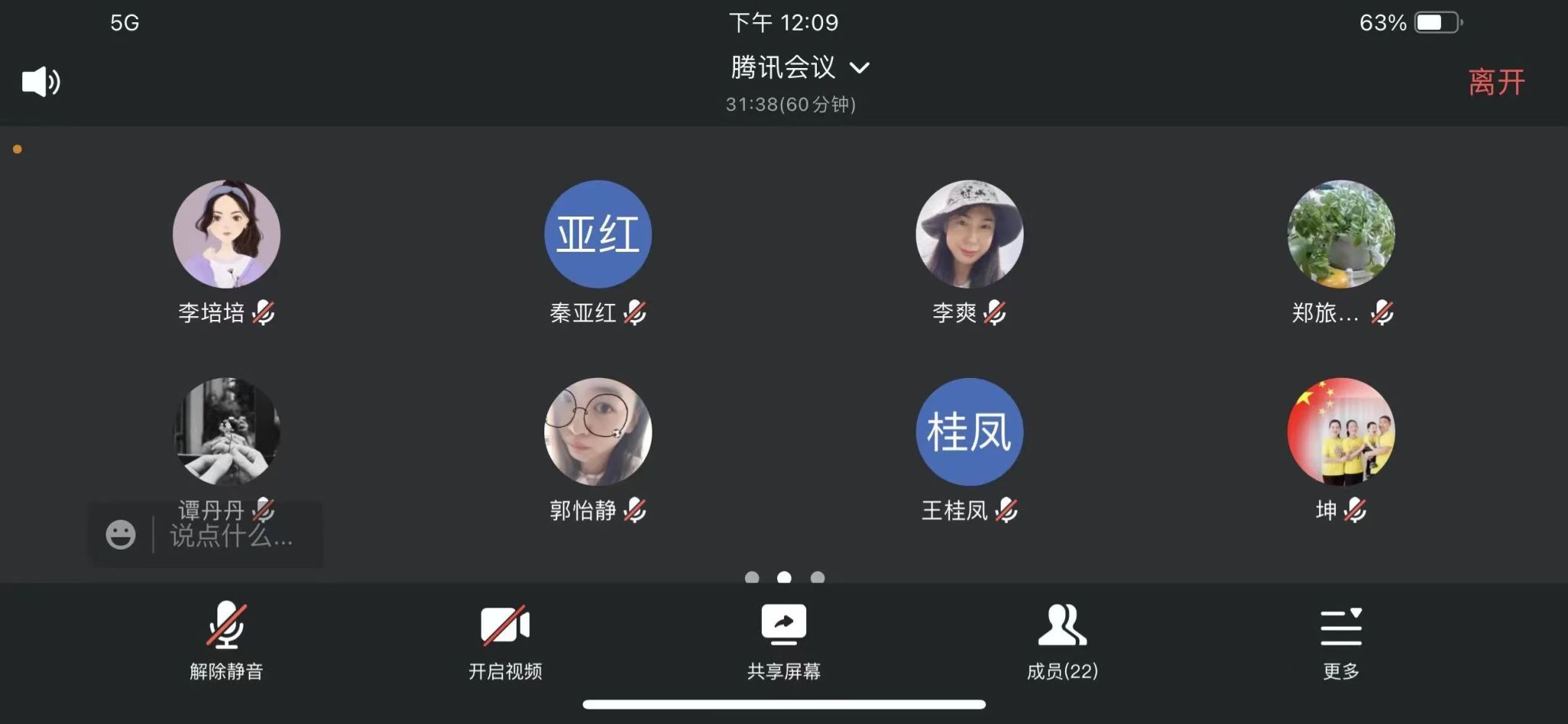Toggle the speaker audio icon
1568x724 pixels.
[x=41, y=81]
